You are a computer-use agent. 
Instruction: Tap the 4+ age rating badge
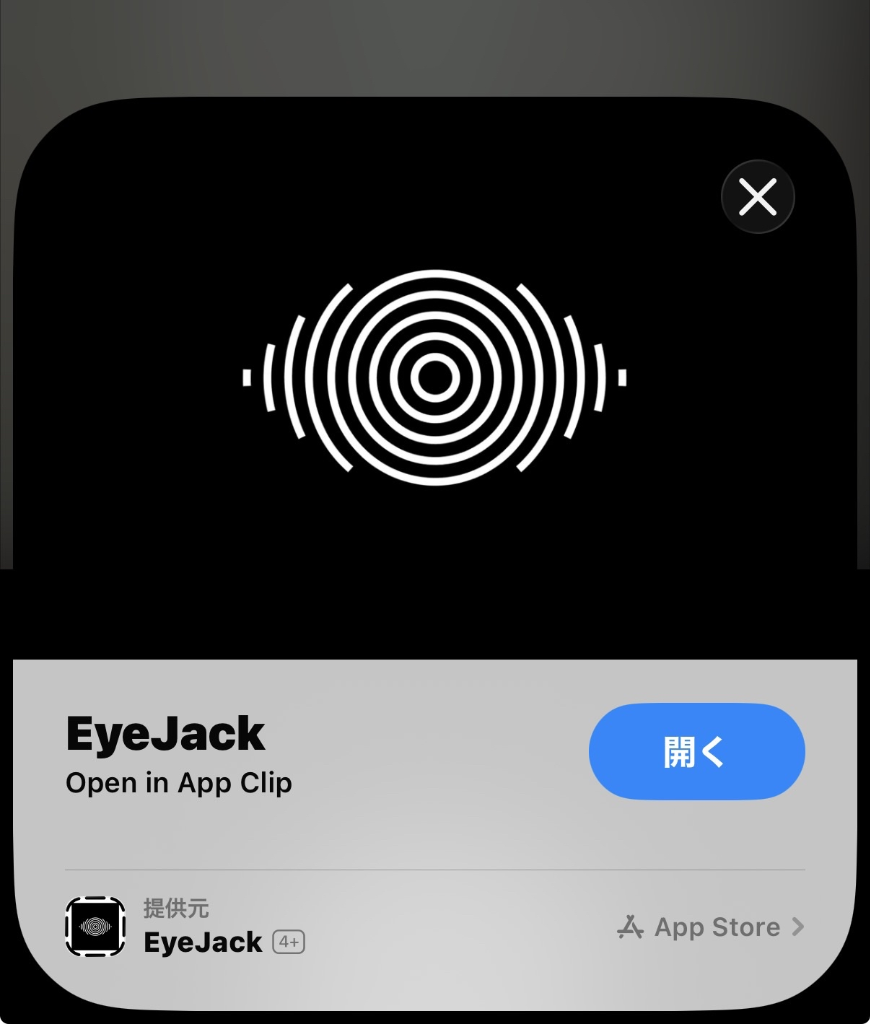click(290, 942)
